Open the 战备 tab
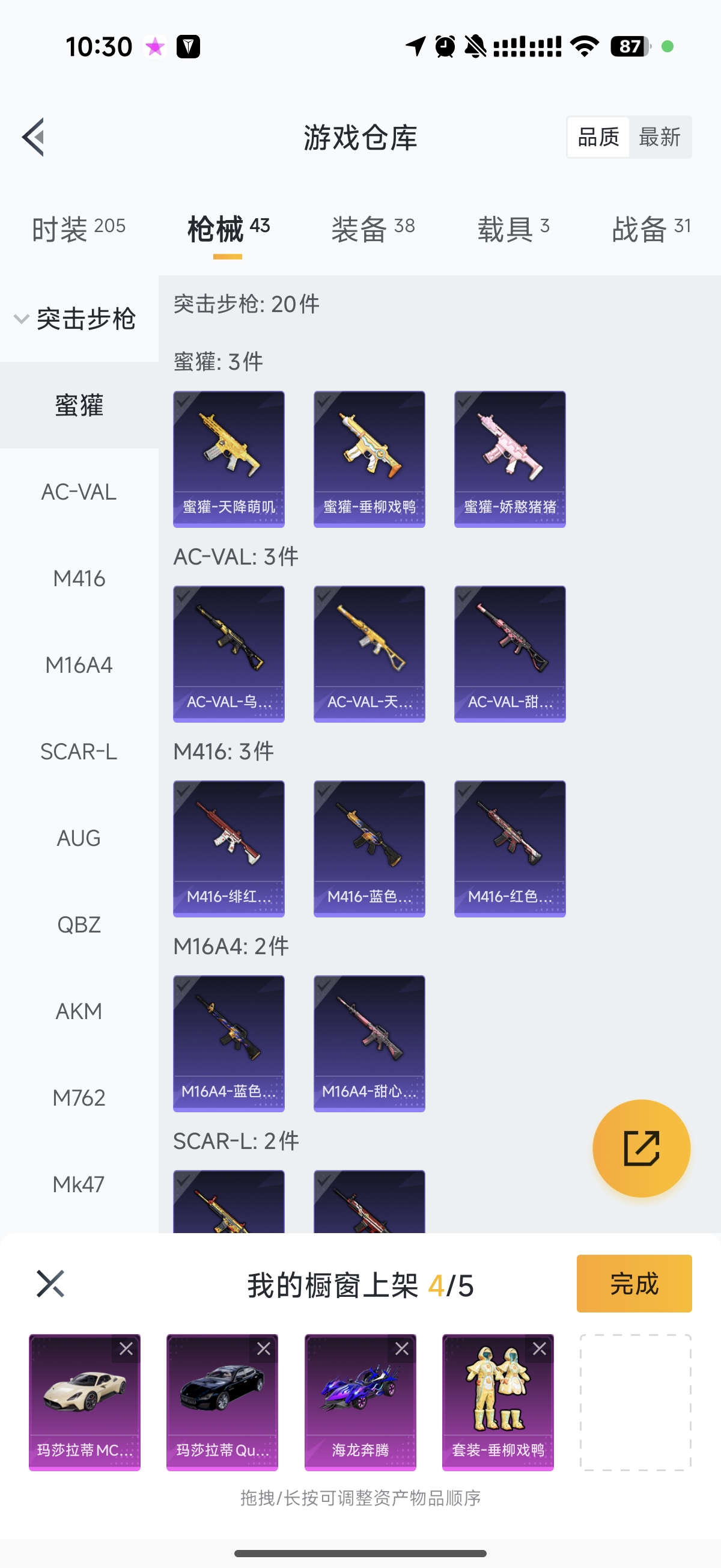Image resolution: width=721 pixels, height=1568 pixels. (651, 230)
